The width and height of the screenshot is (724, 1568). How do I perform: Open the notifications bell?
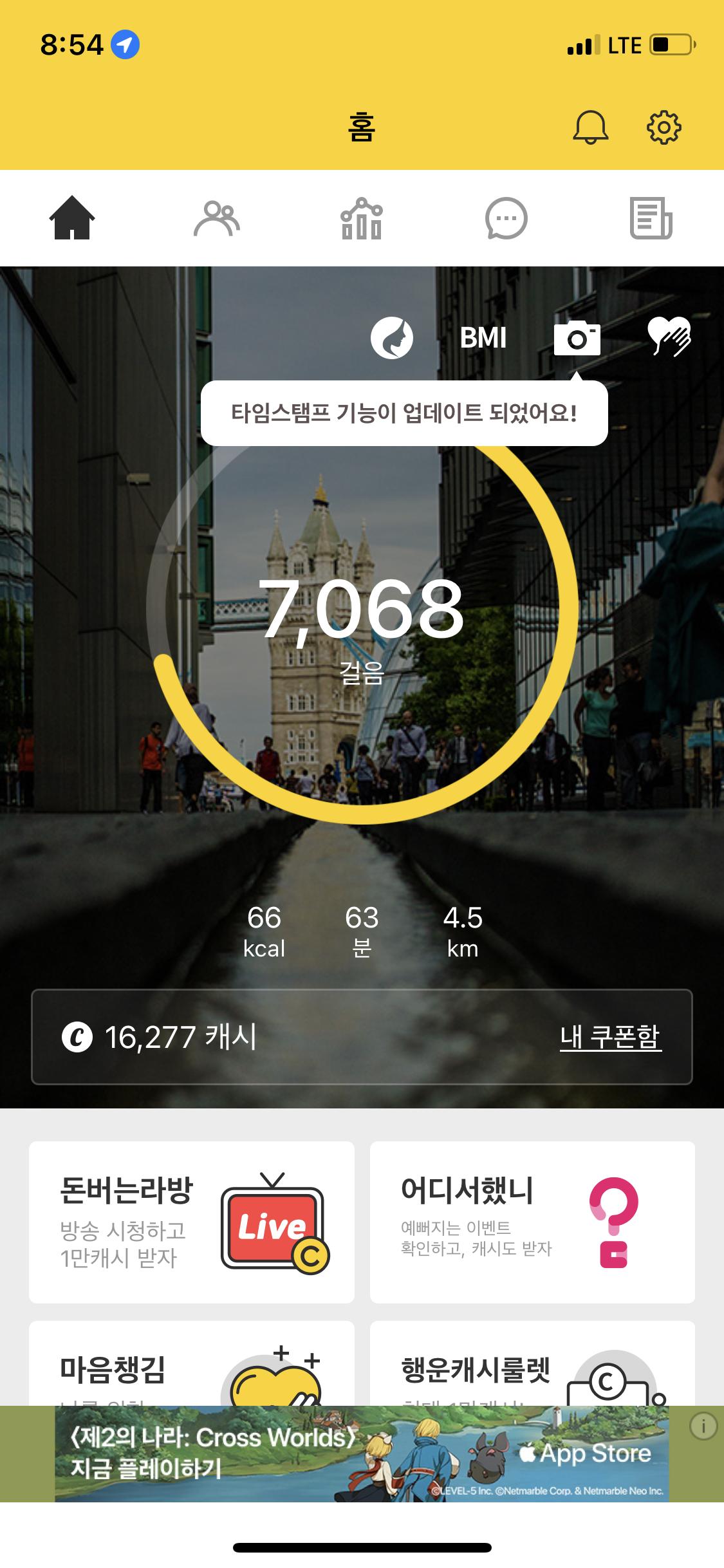(x=590, y=127)
